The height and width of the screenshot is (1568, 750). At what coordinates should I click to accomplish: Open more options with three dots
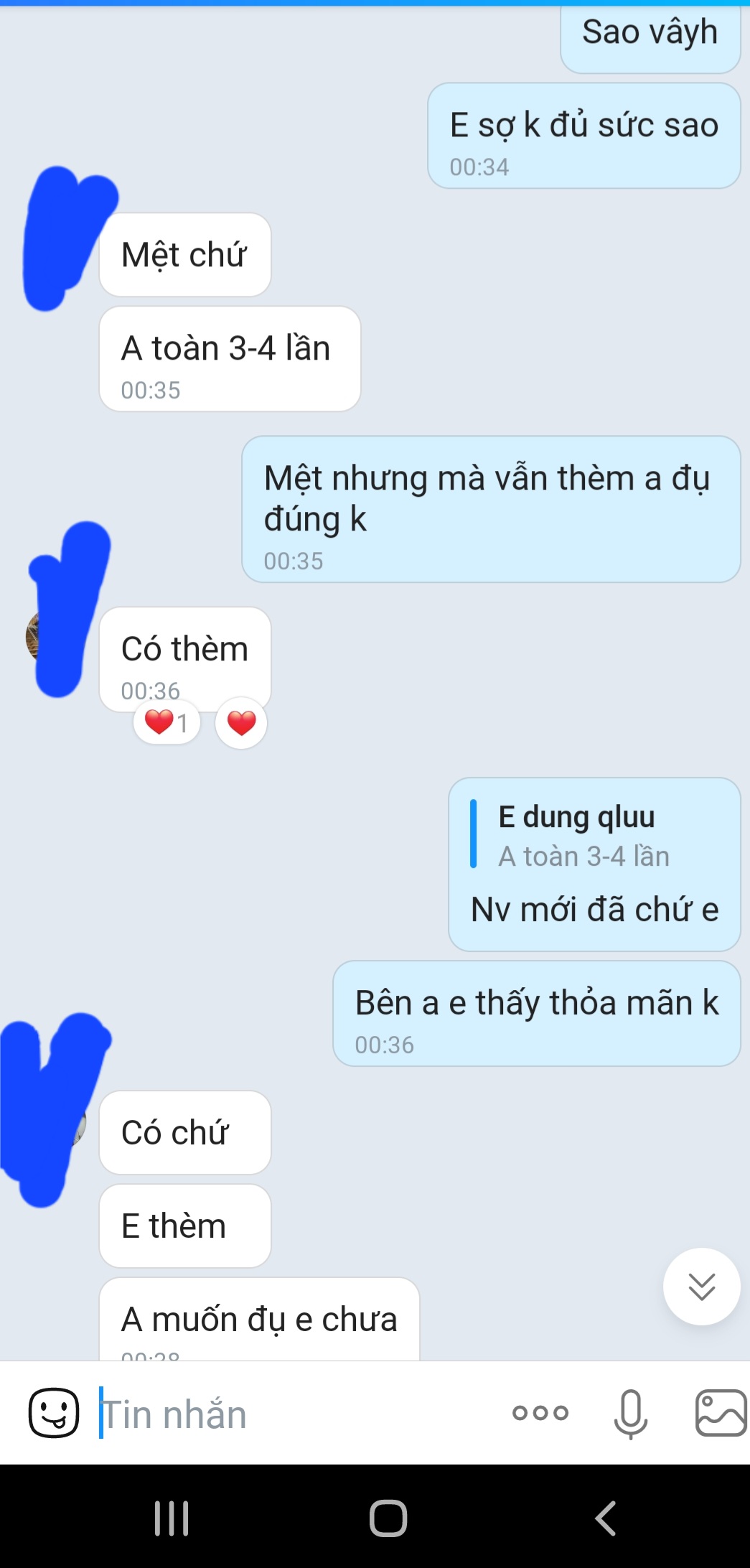pyautogui.click(x=540, y=1413)
